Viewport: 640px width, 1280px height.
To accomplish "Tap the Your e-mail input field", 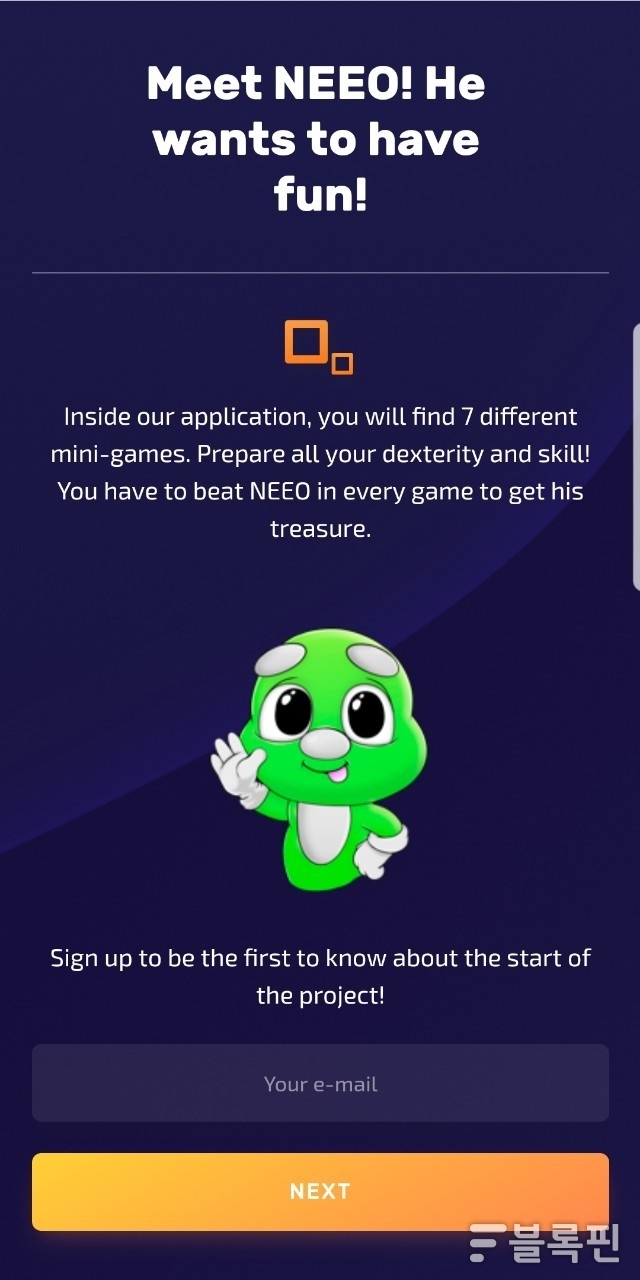I will (320, 1083).
